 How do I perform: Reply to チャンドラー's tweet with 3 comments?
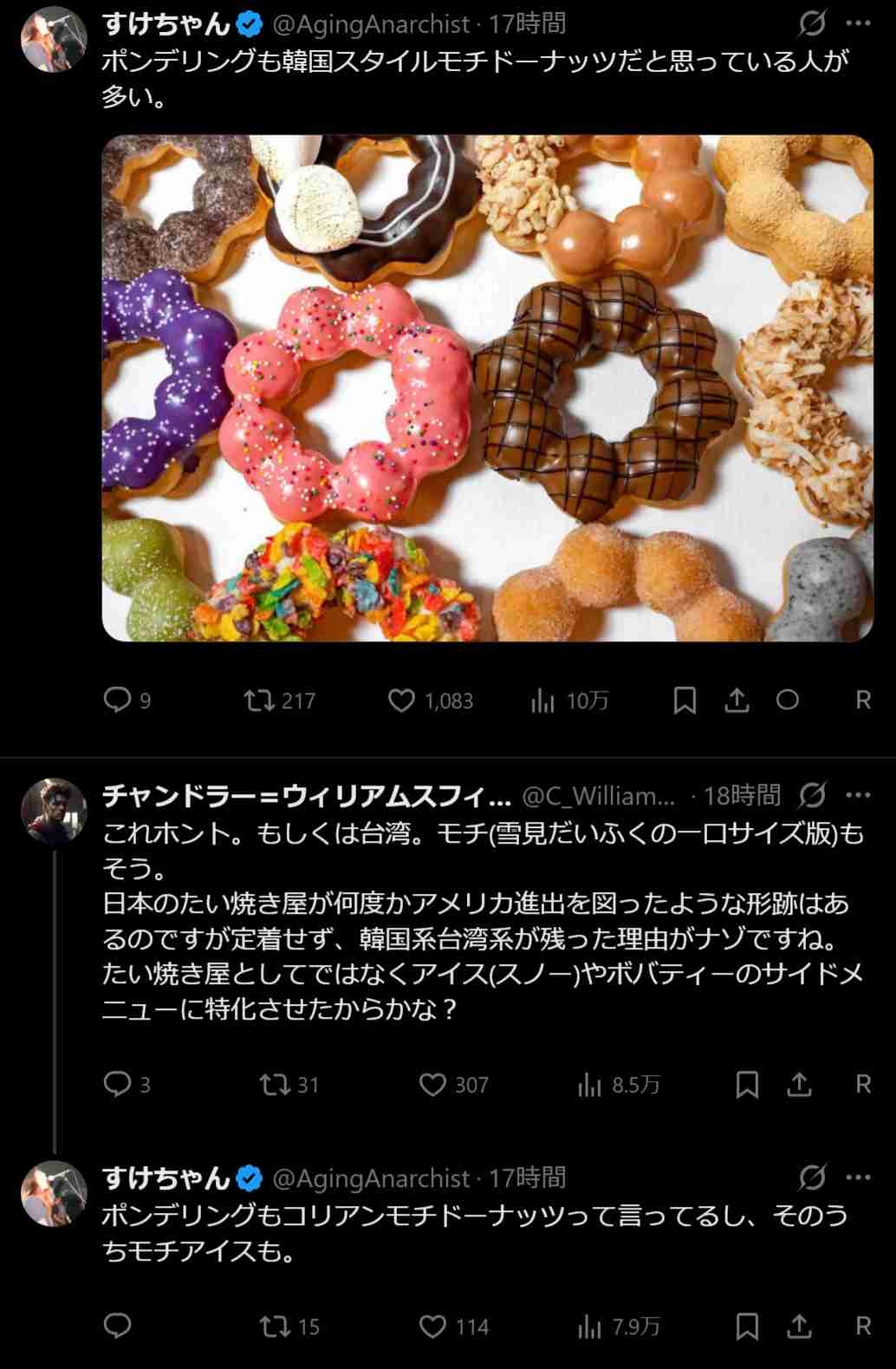click(117, 1084)
